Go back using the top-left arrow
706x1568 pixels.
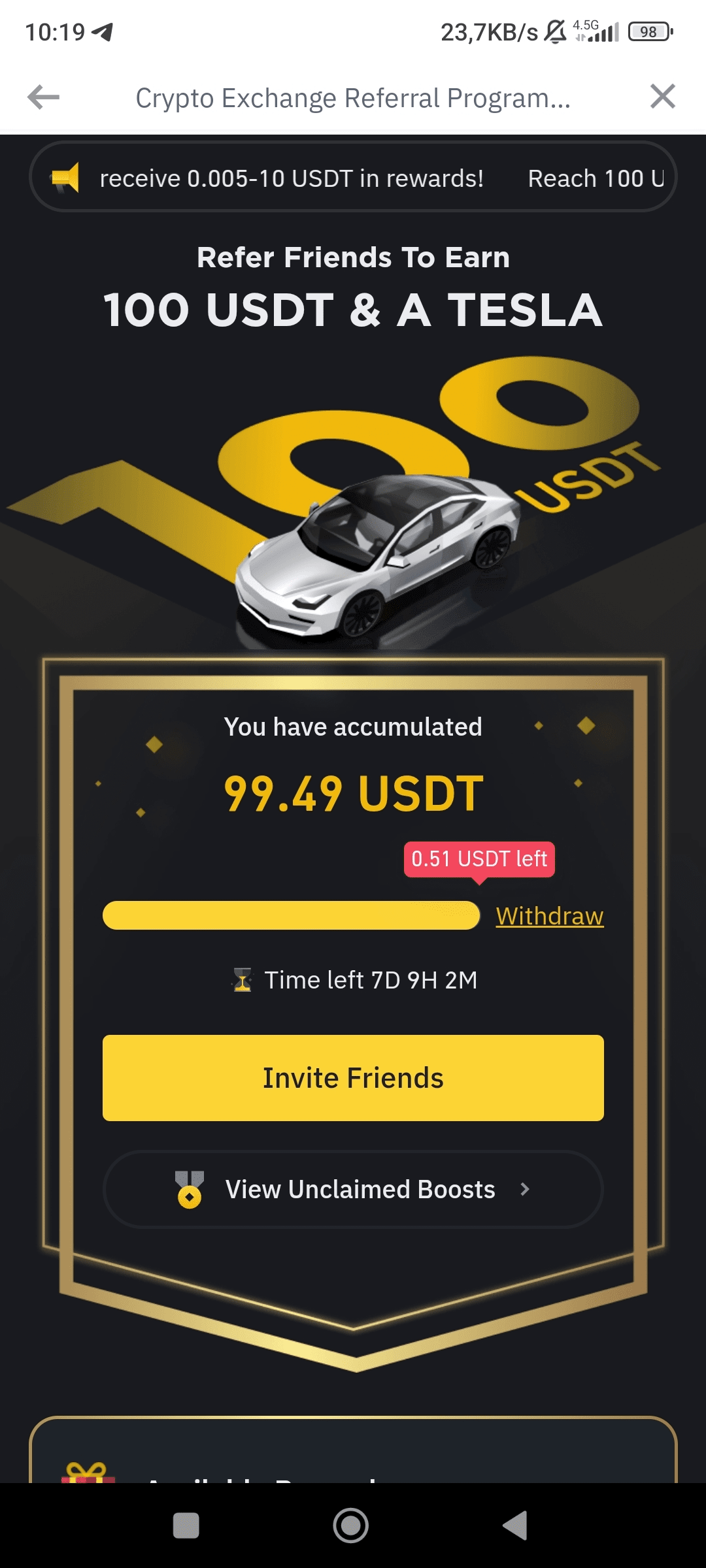(43, 97)
